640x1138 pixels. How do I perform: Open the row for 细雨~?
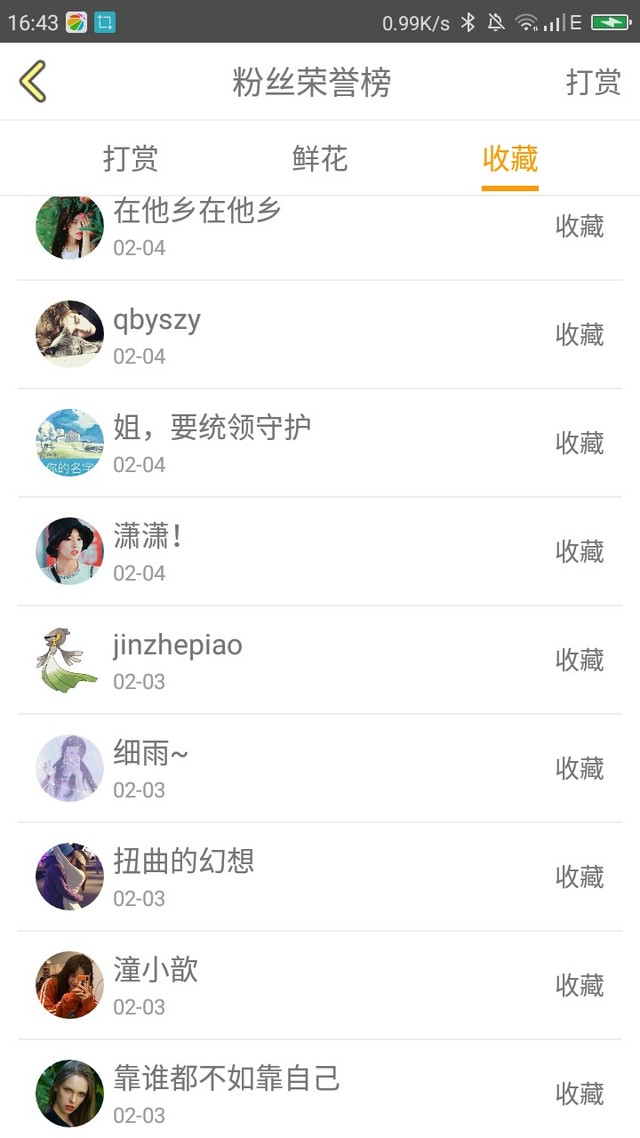pyautogui.click(x=320, y=769)
